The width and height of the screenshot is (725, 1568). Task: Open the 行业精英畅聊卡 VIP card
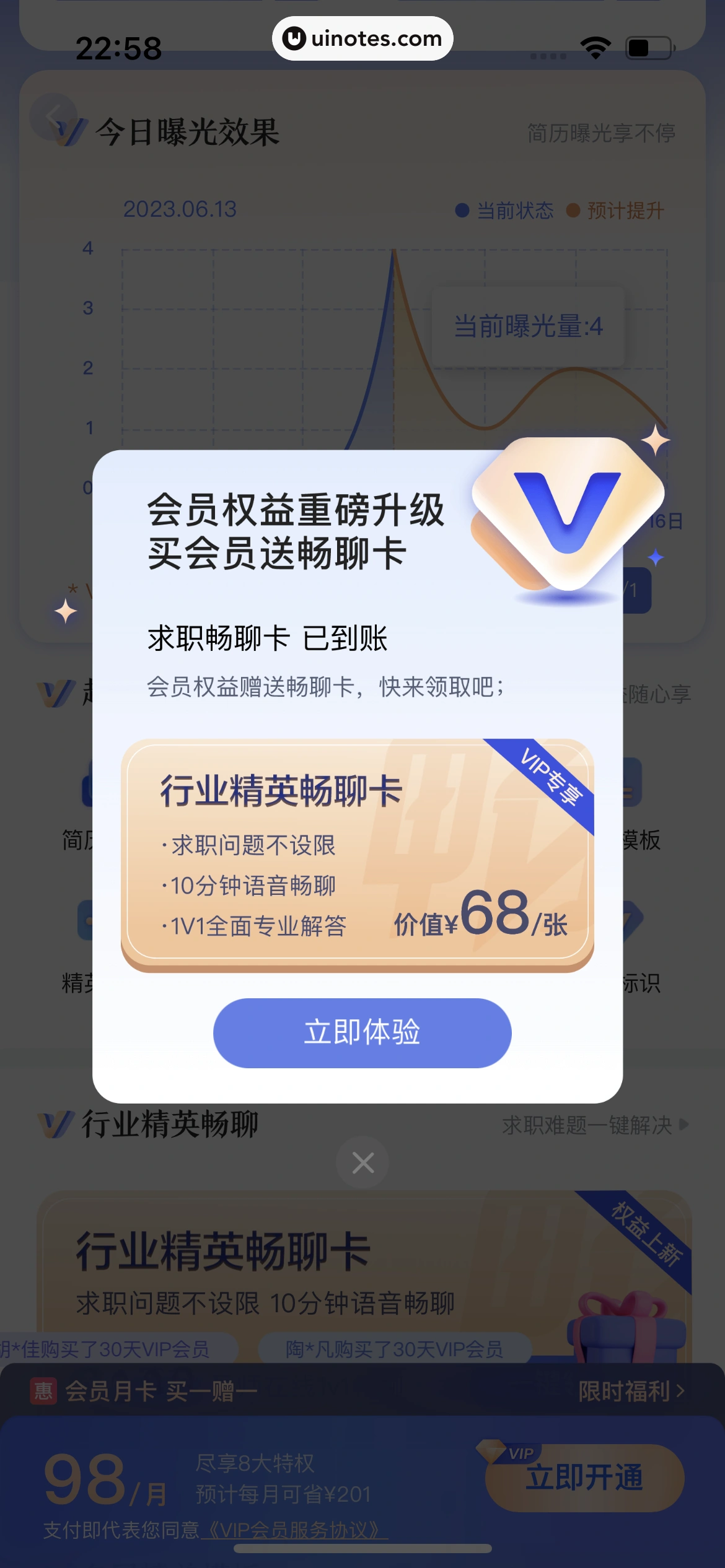[x=357, y=853]
